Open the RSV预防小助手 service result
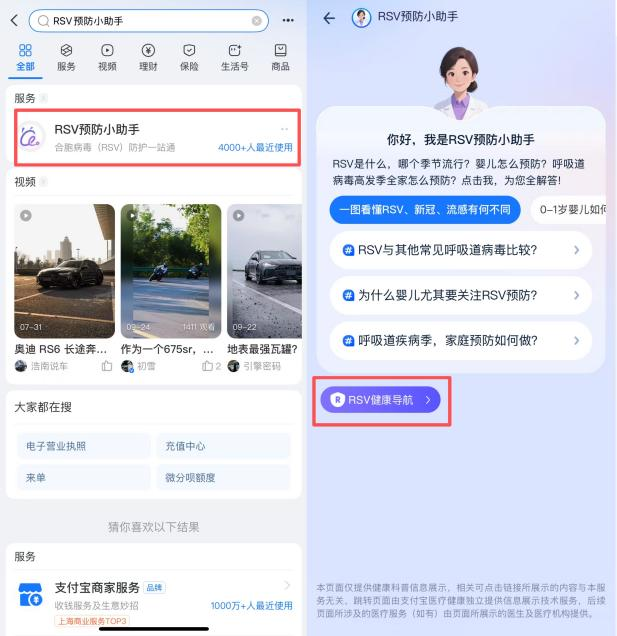Screen dimensions: 617x636 (x=155, y=138)
